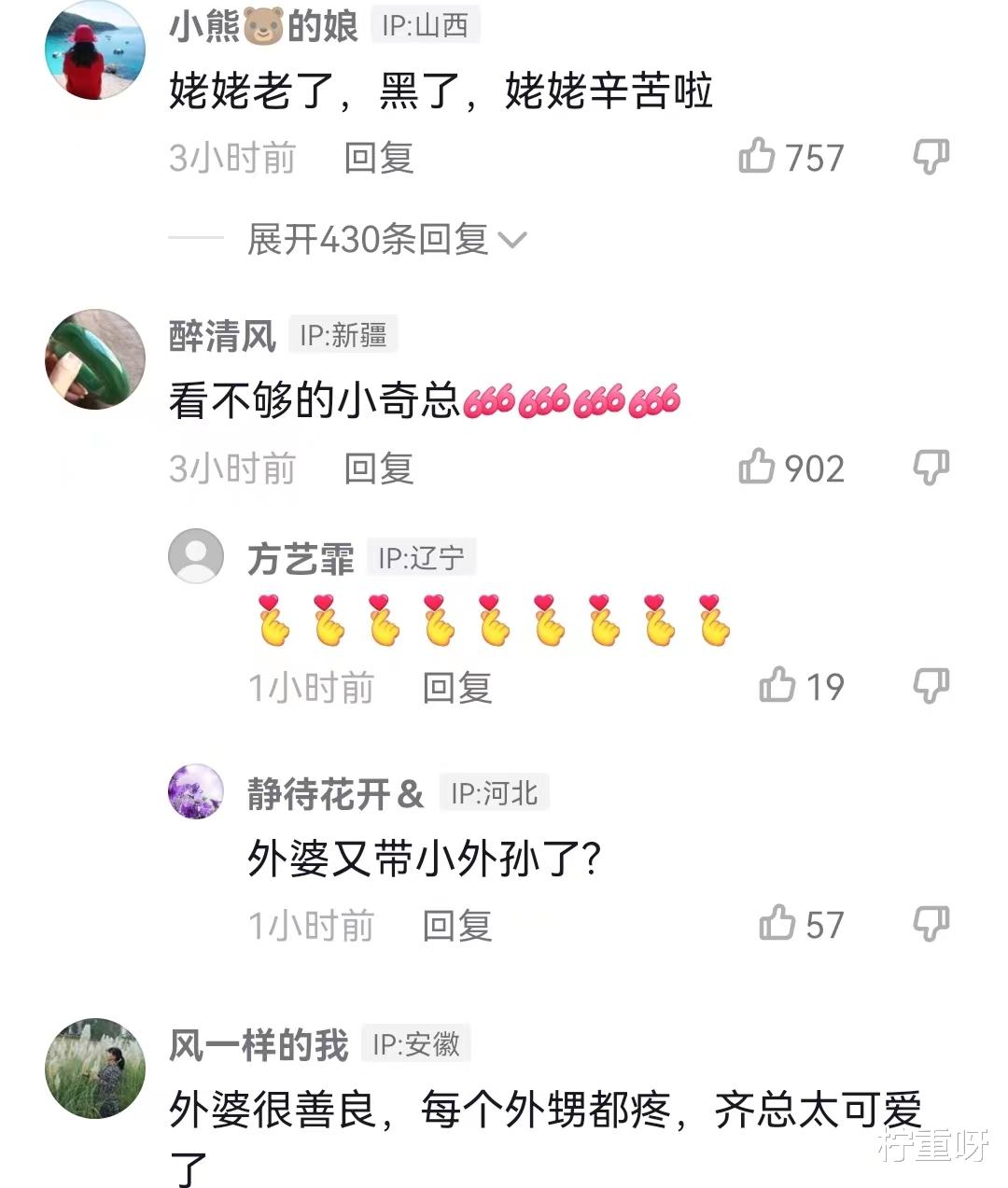The width and height of the screenshot is (1008, 1188).
Task: Reply to 方艺霏's reply
Action: pos(455,688)
